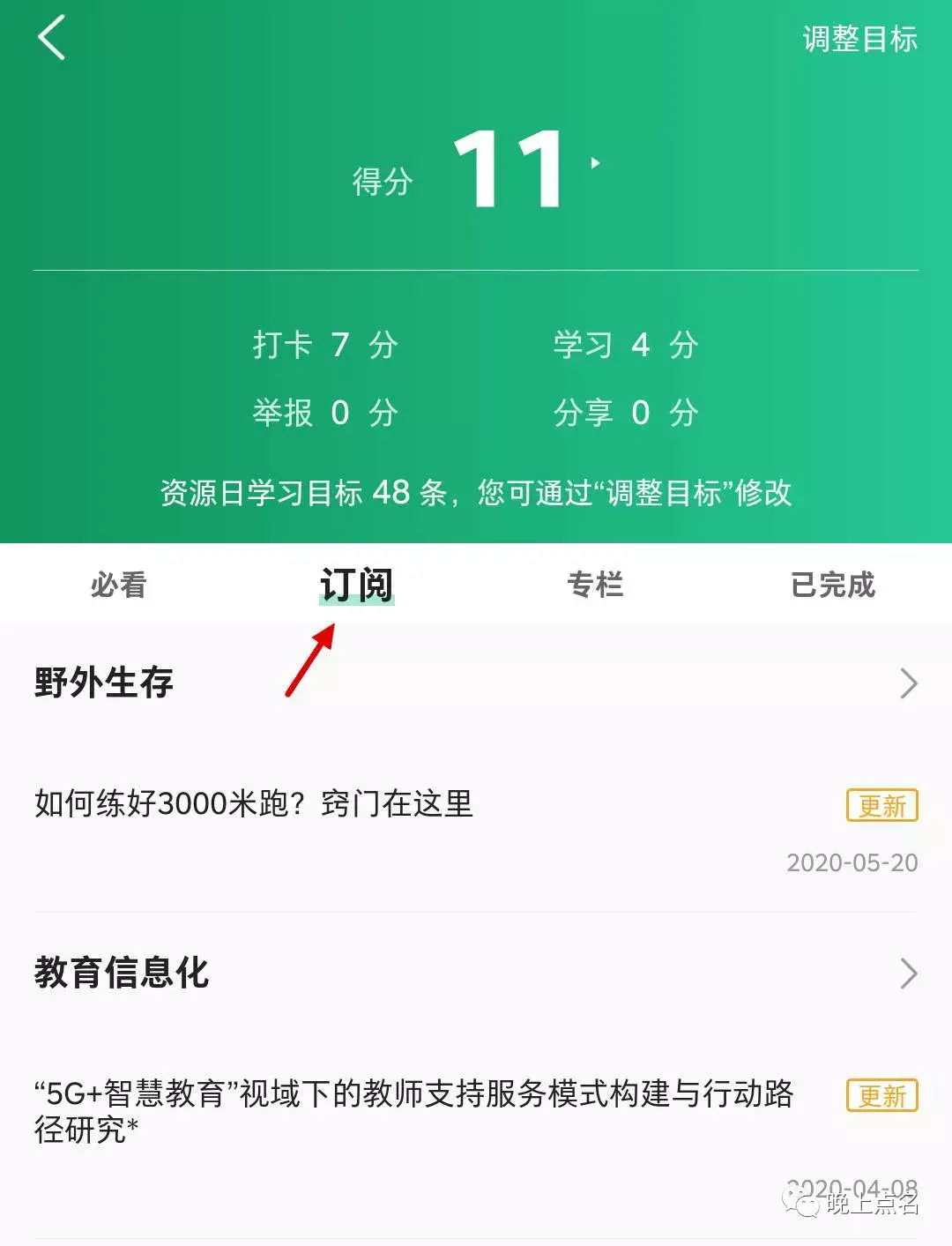Go back using the top-left arrow

click(52, 39)
